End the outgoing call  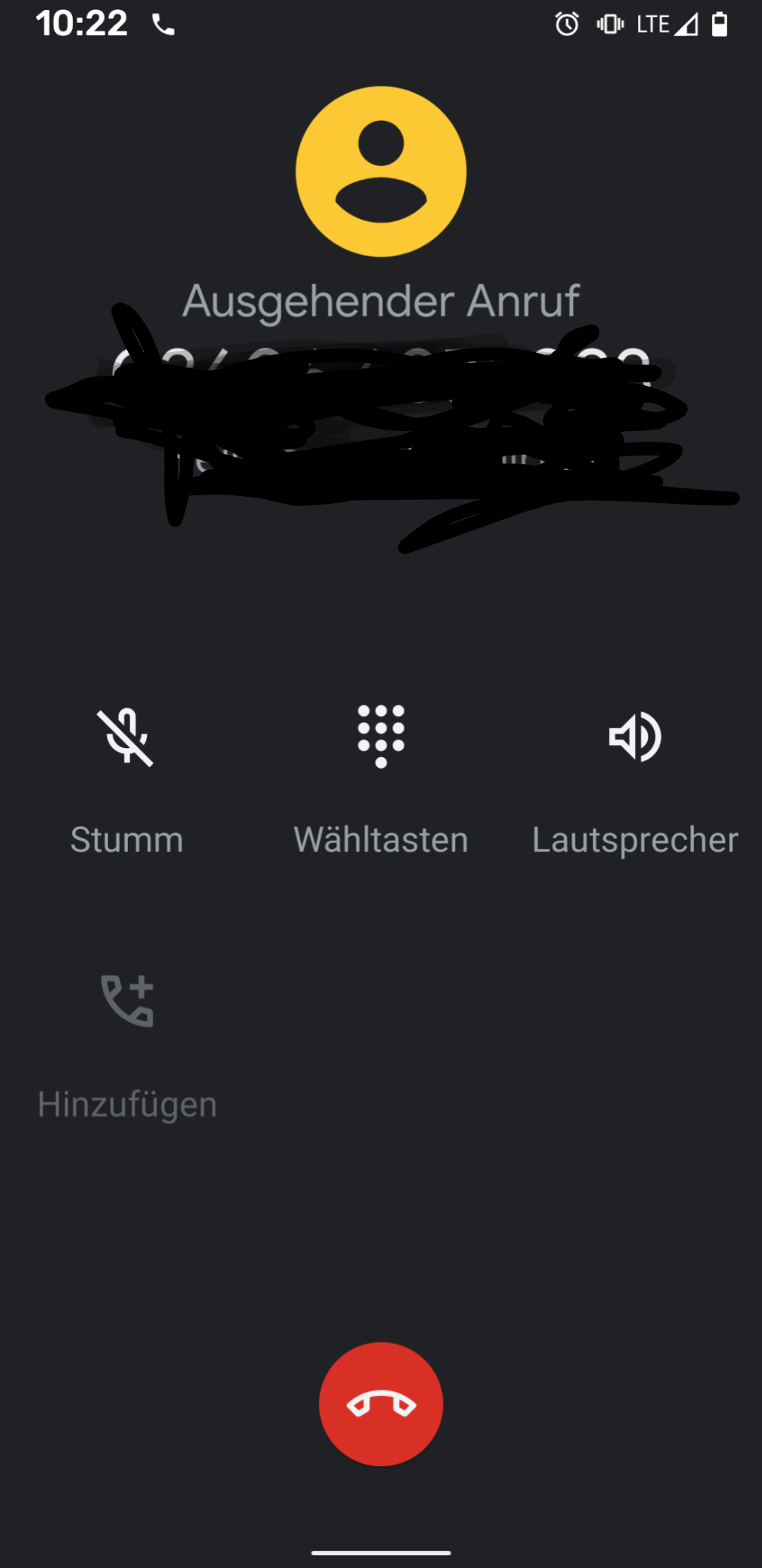(381, 1403)
